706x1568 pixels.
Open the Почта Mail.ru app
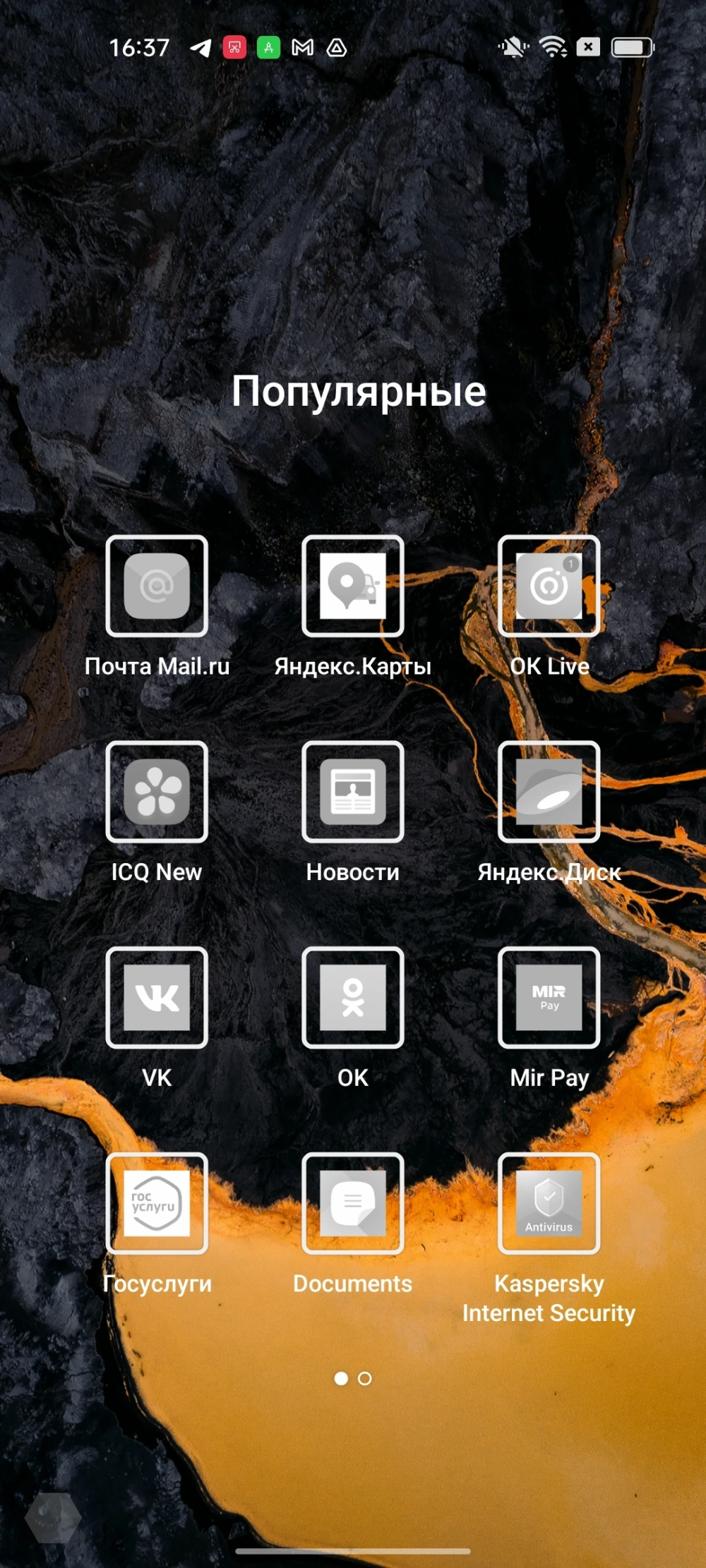click(157, 586)
